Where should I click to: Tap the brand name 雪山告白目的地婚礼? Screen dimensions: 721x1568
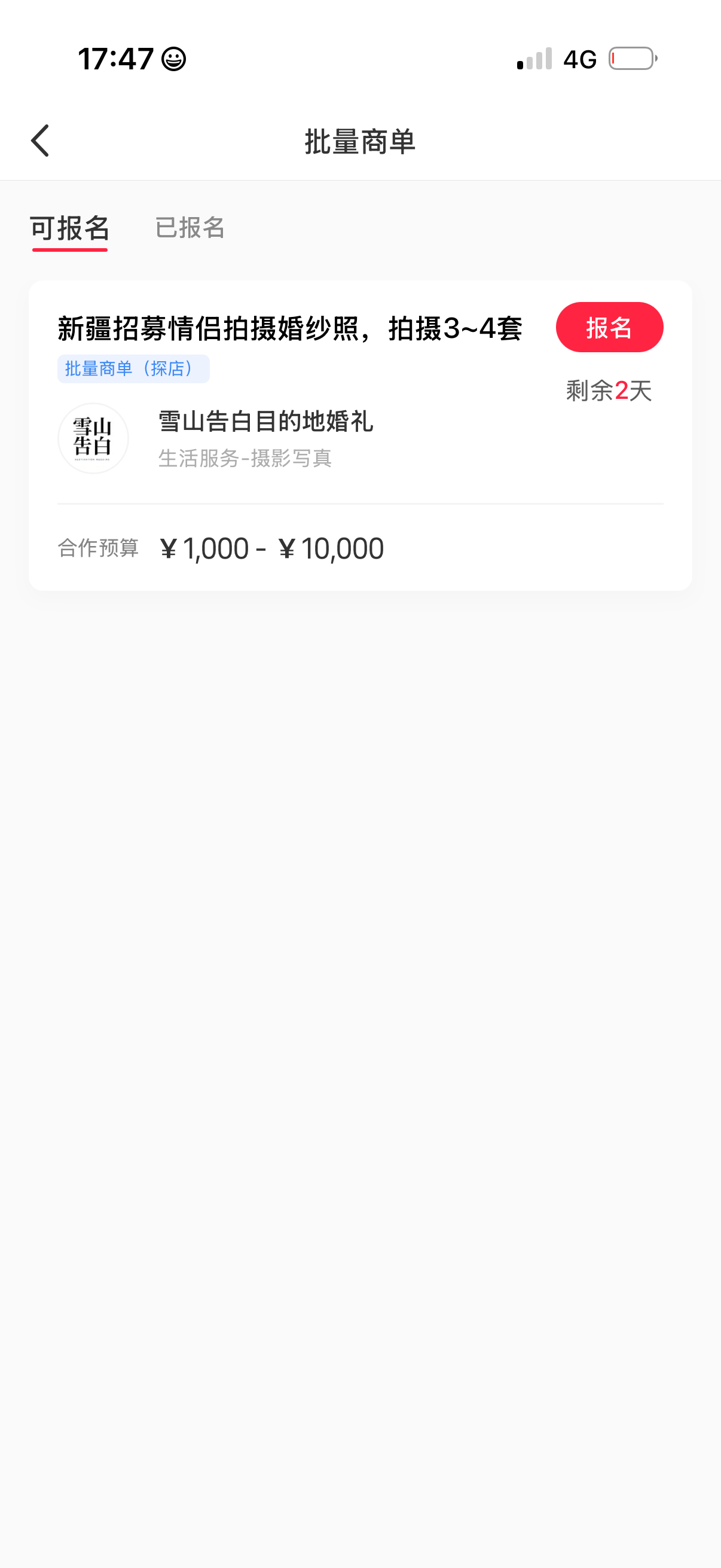pos(265,422)
